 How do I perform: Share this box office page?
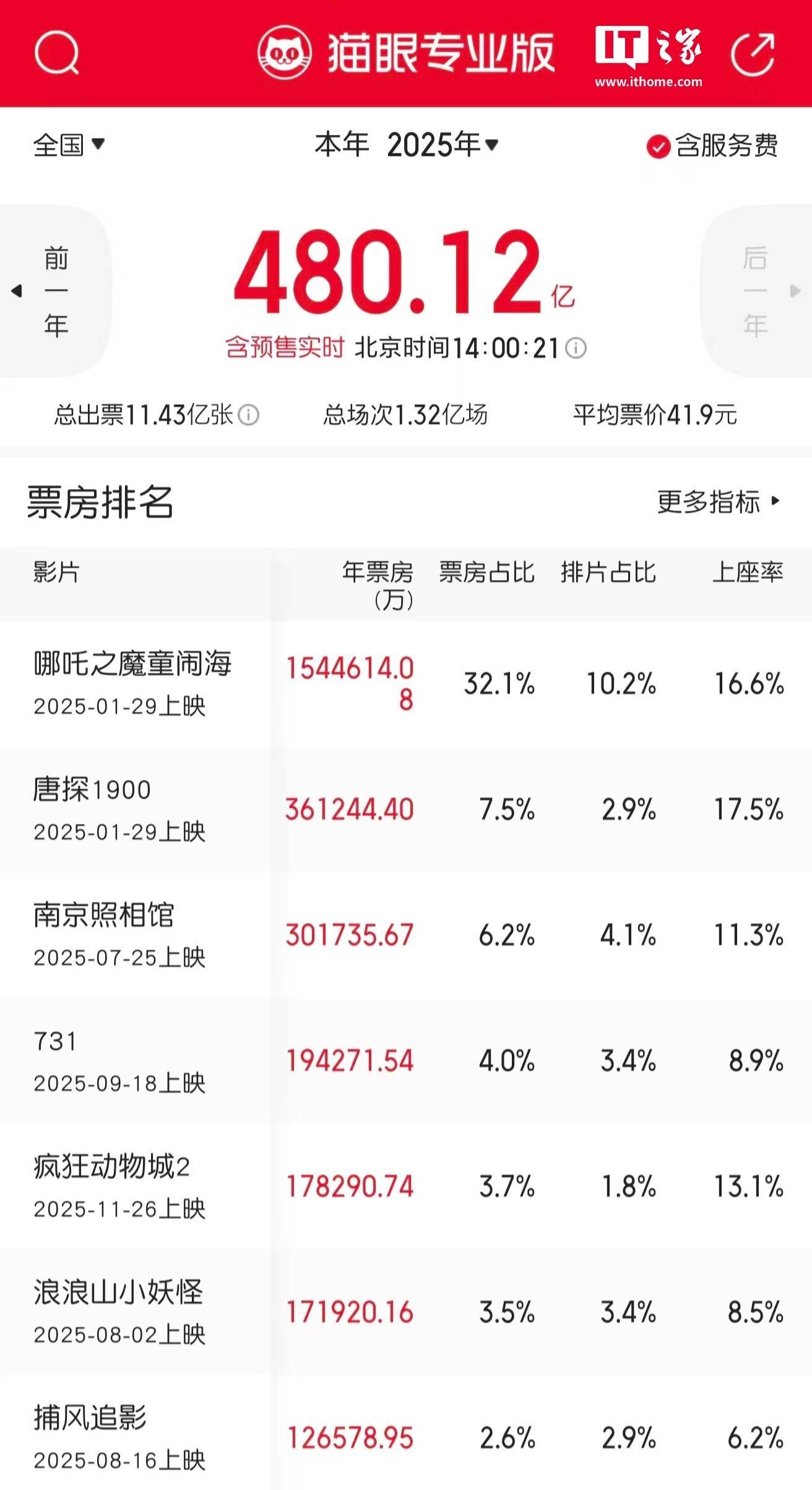tap(753, 53)
